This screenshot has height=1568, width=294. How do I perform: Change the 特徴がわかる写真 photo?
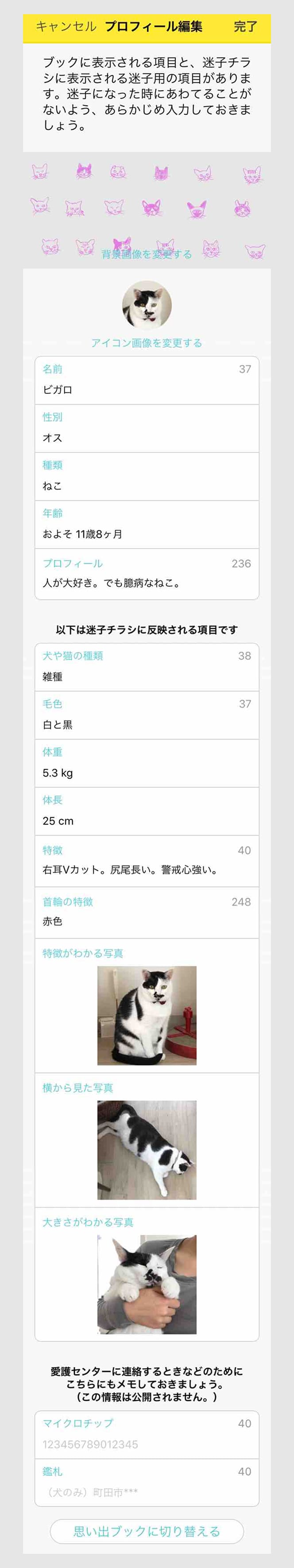[x=147, y=1015]
